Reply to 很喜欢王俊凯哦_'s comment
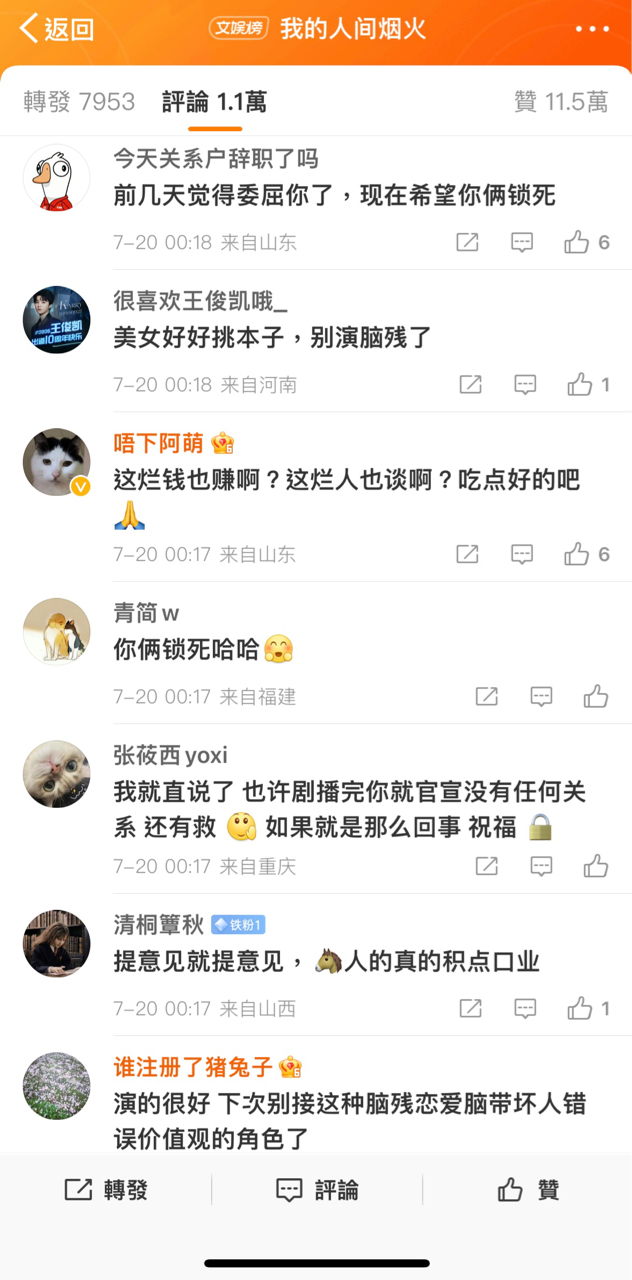 (525, 385)
